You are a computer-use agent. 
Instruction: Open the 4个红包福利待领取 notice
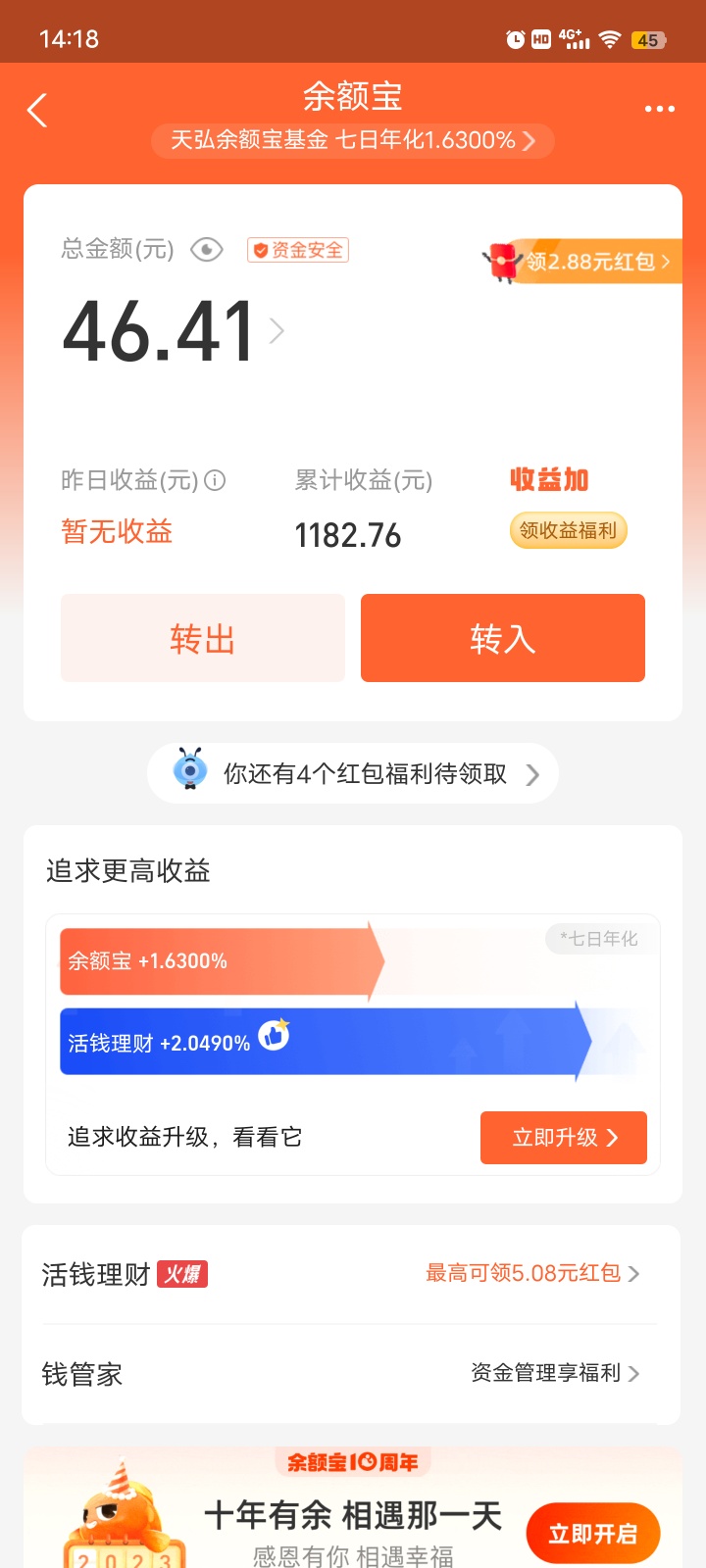click(x=353, y=774)
